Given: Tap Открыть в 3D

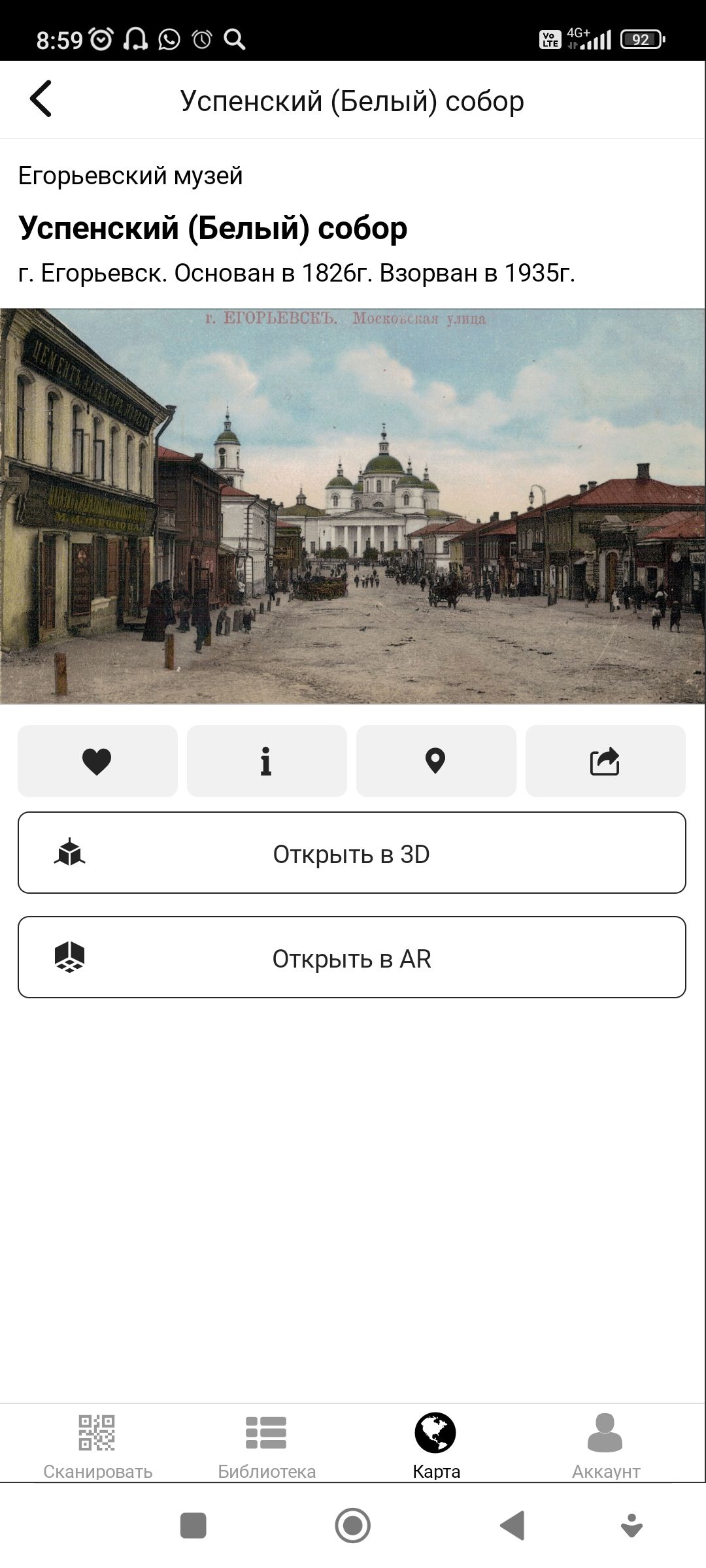Looking at the screenshot, I should click(352, 853).
